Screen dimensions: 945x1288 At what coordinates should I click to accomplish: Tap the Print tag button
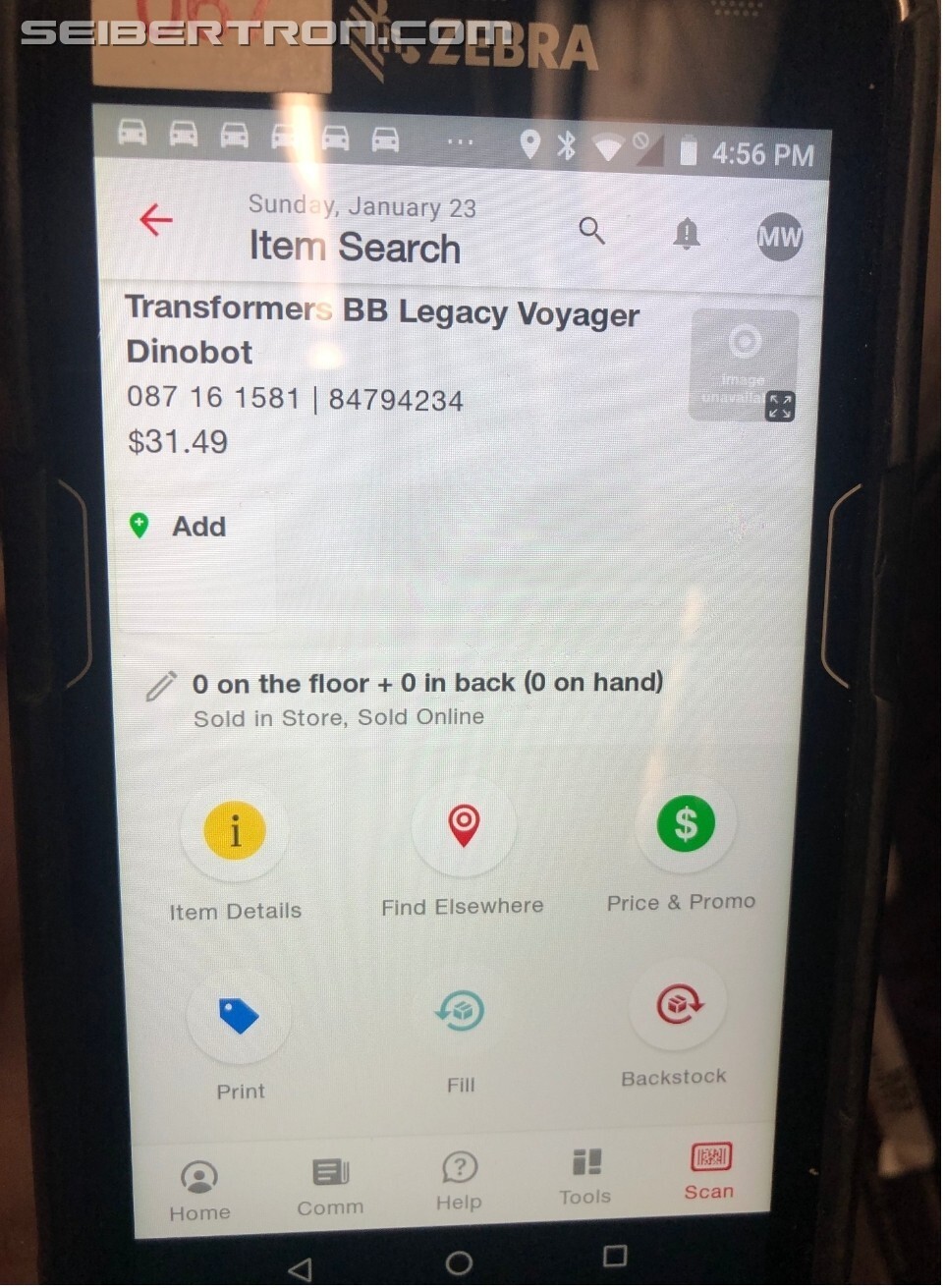point(239,1016)
